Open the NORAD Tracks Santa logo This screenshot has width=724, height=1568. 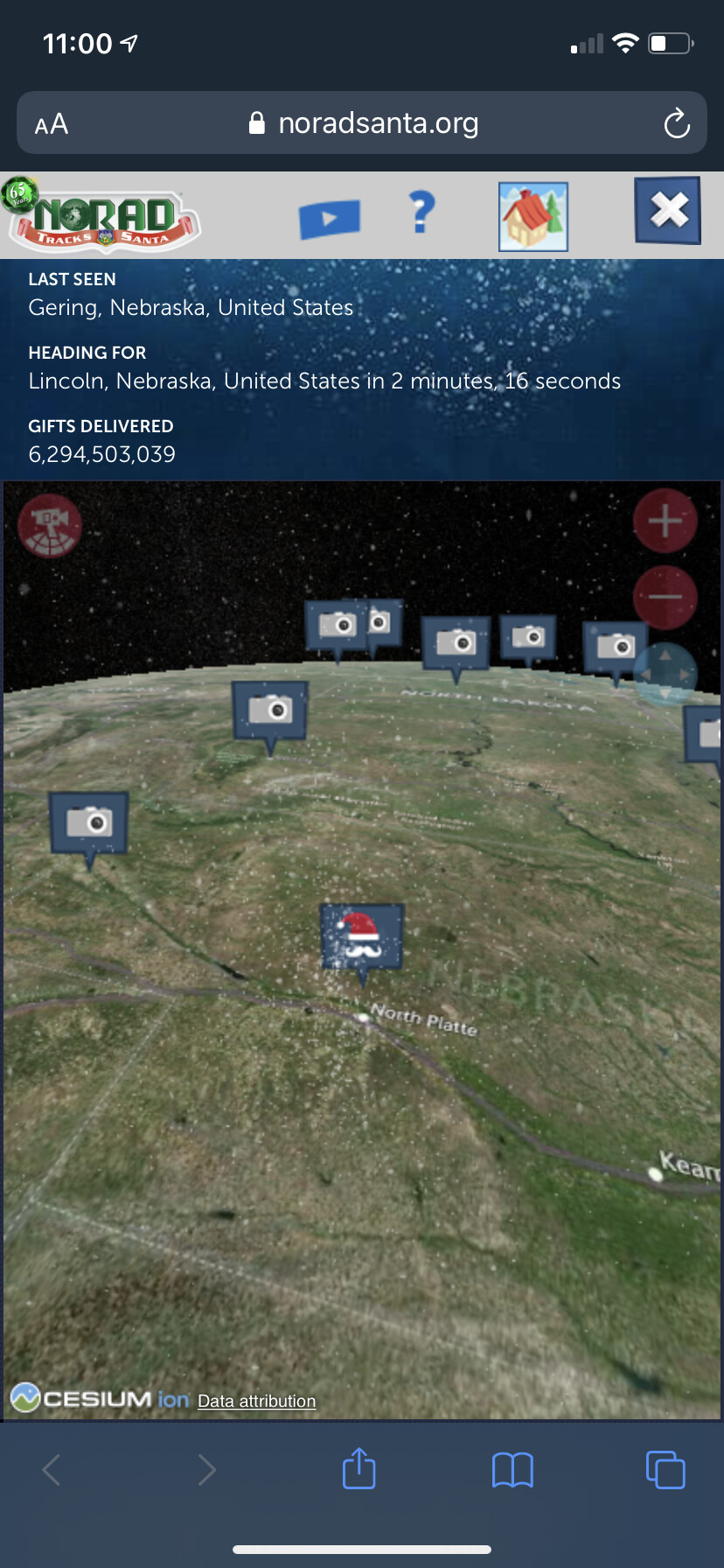[x=103, y=217]
